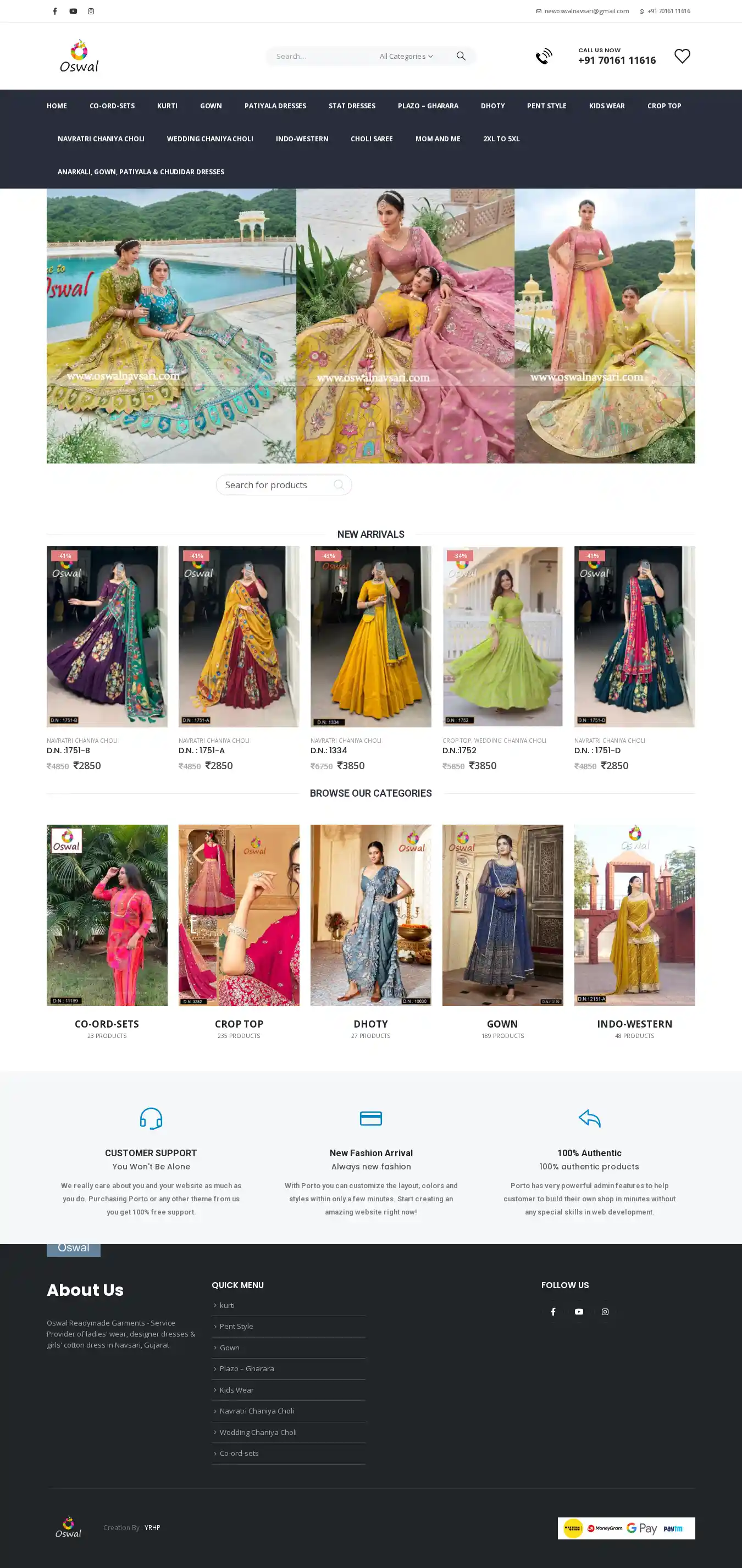This screenshot has width=742, height=1568.
Task: Open Instagram under Follow Us
Action: [x=605, y=1312]
